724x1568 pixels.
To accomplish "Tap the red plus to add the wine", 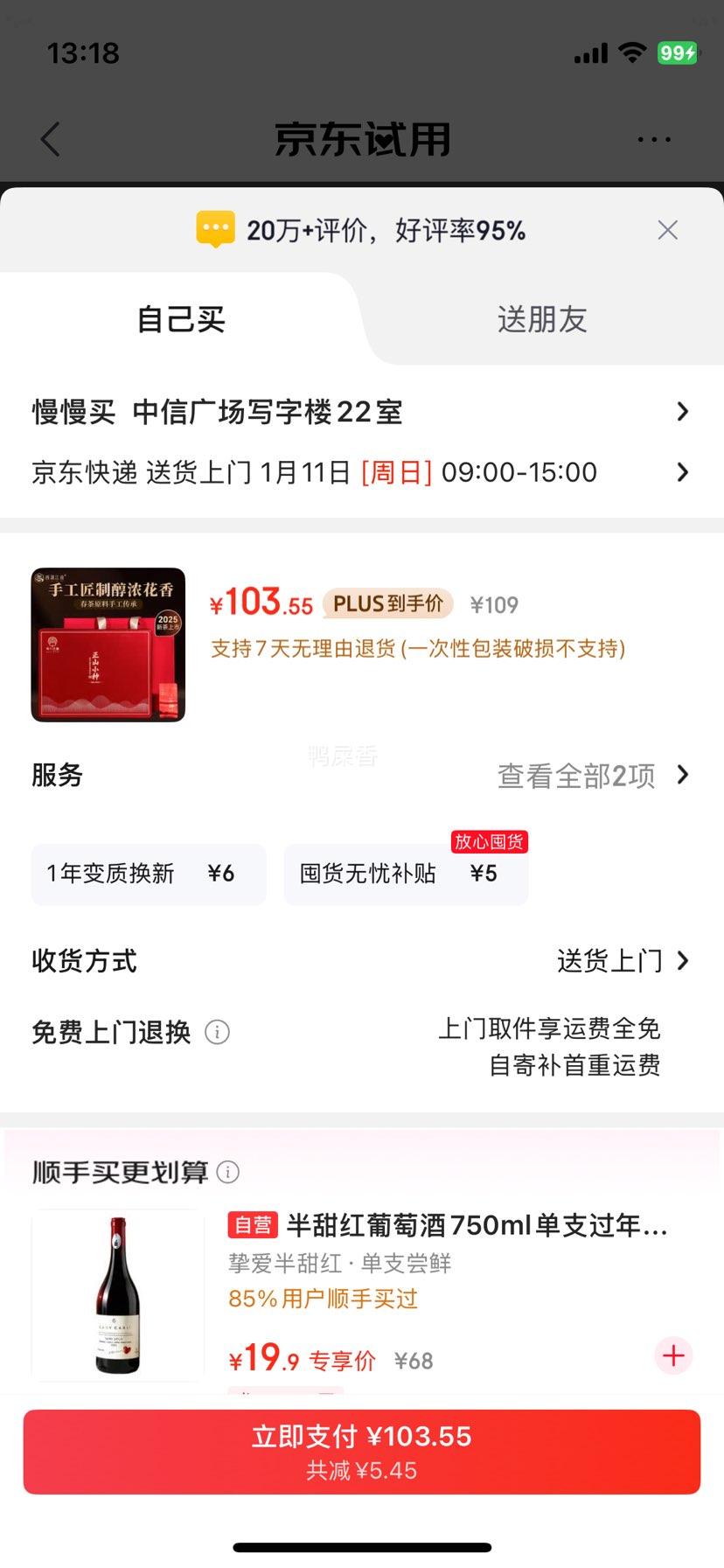I will [x=672, y=1356].
